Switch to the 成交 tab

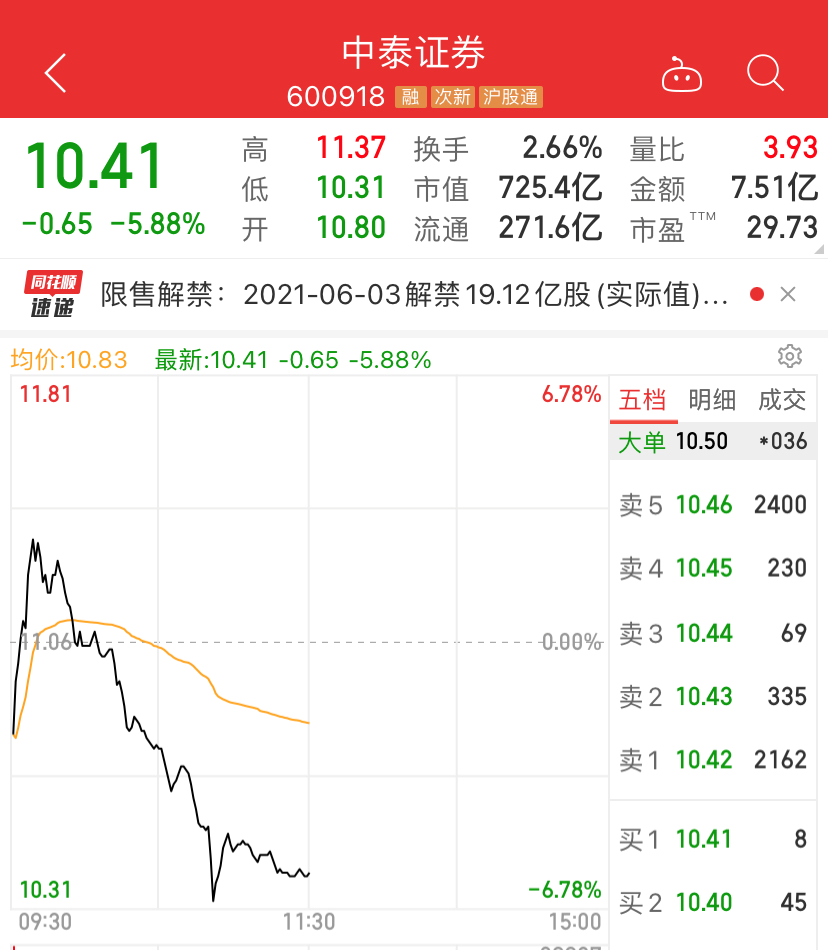click(x=782, y=399)
